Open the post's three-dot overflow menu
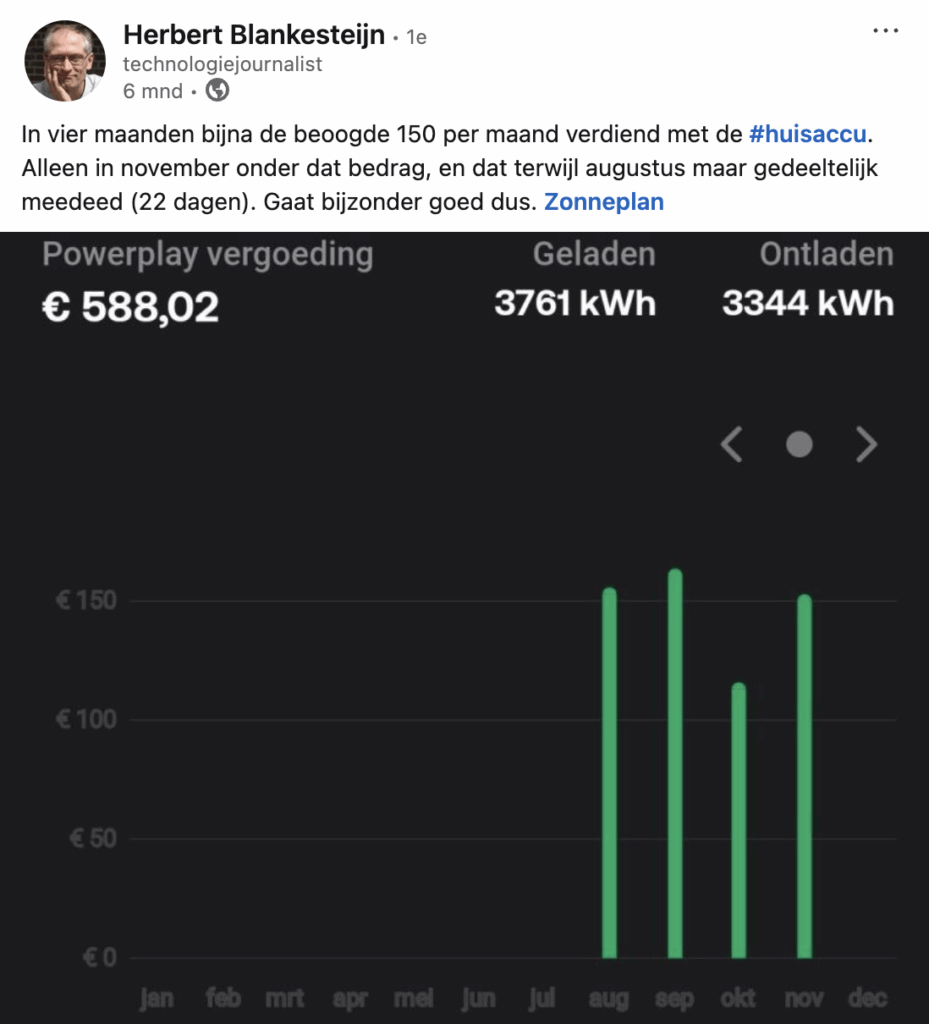929x1024 pixels. click(x=886, y=31)
